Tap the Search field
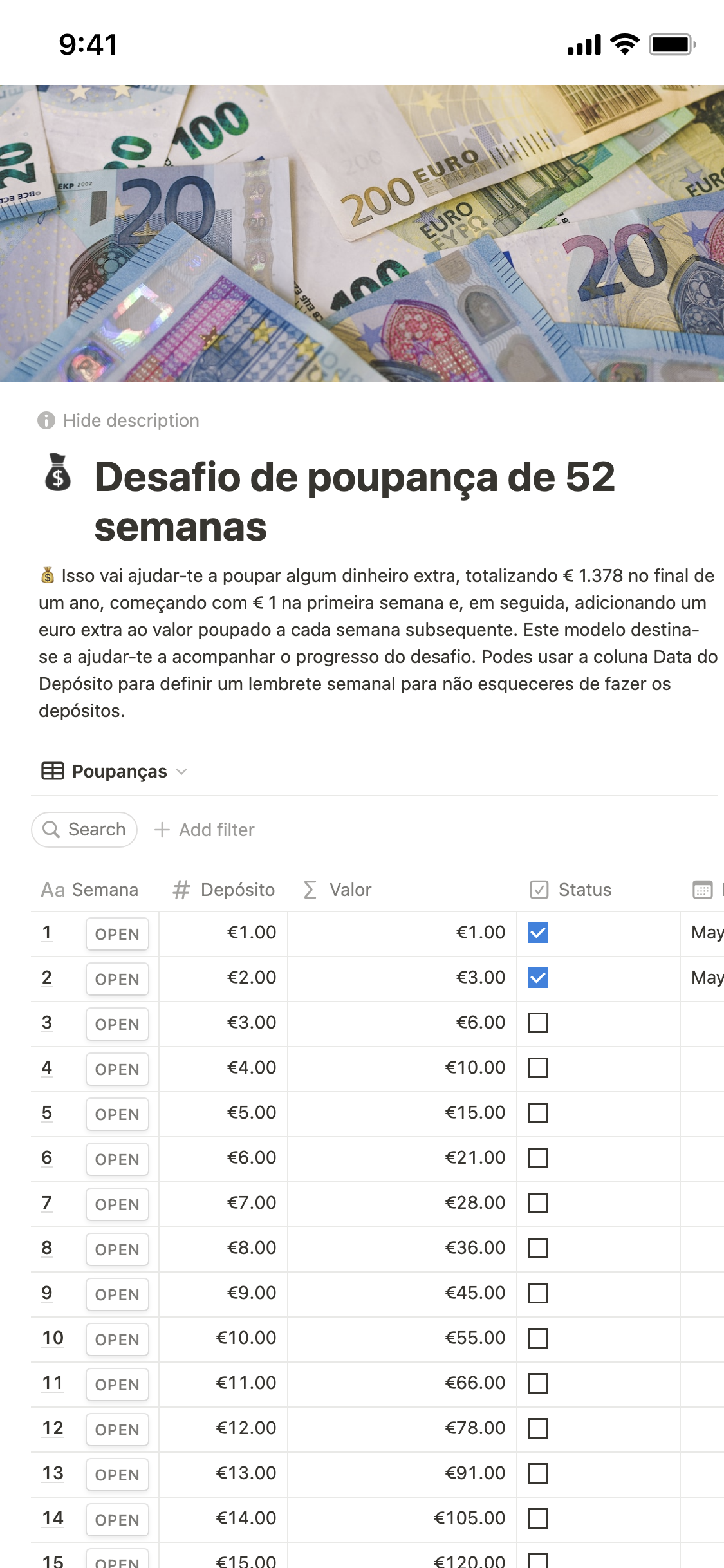This screenshot has height=1568, width=724. point(84,830)
